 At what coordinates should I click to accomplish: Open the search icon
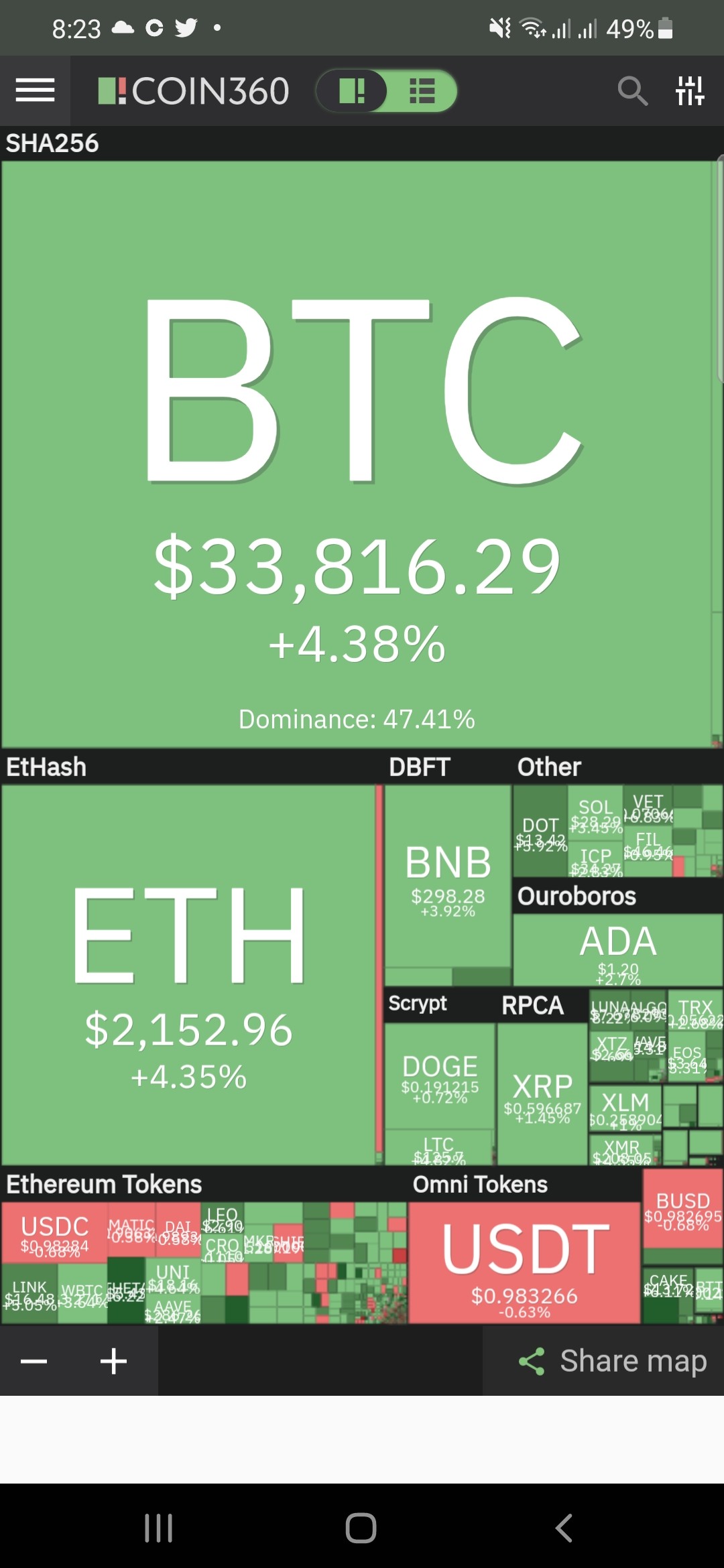click(632, 90)
